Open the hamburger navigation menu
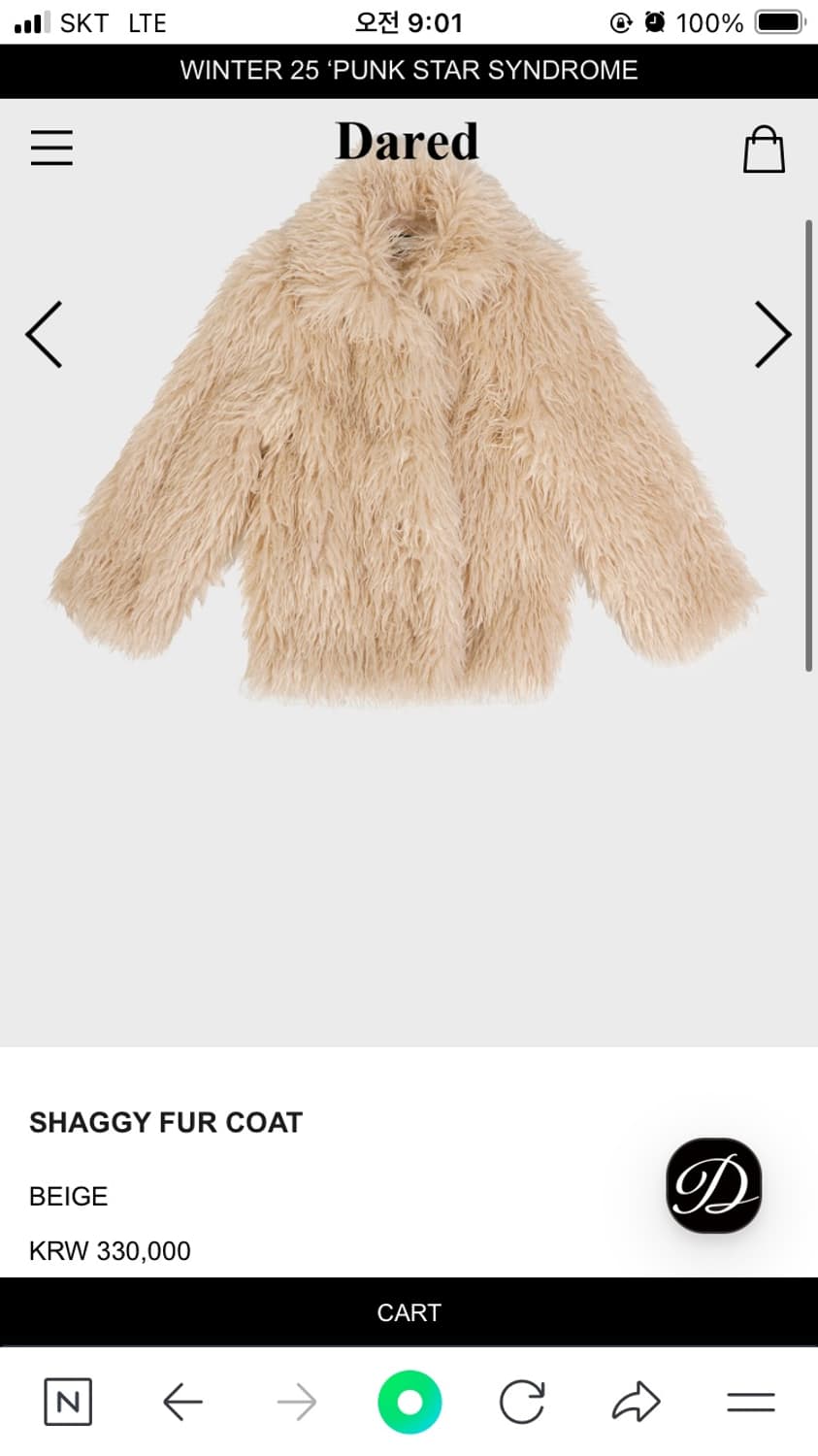This screenshot has height=1456, width=818. coord(51,148)
